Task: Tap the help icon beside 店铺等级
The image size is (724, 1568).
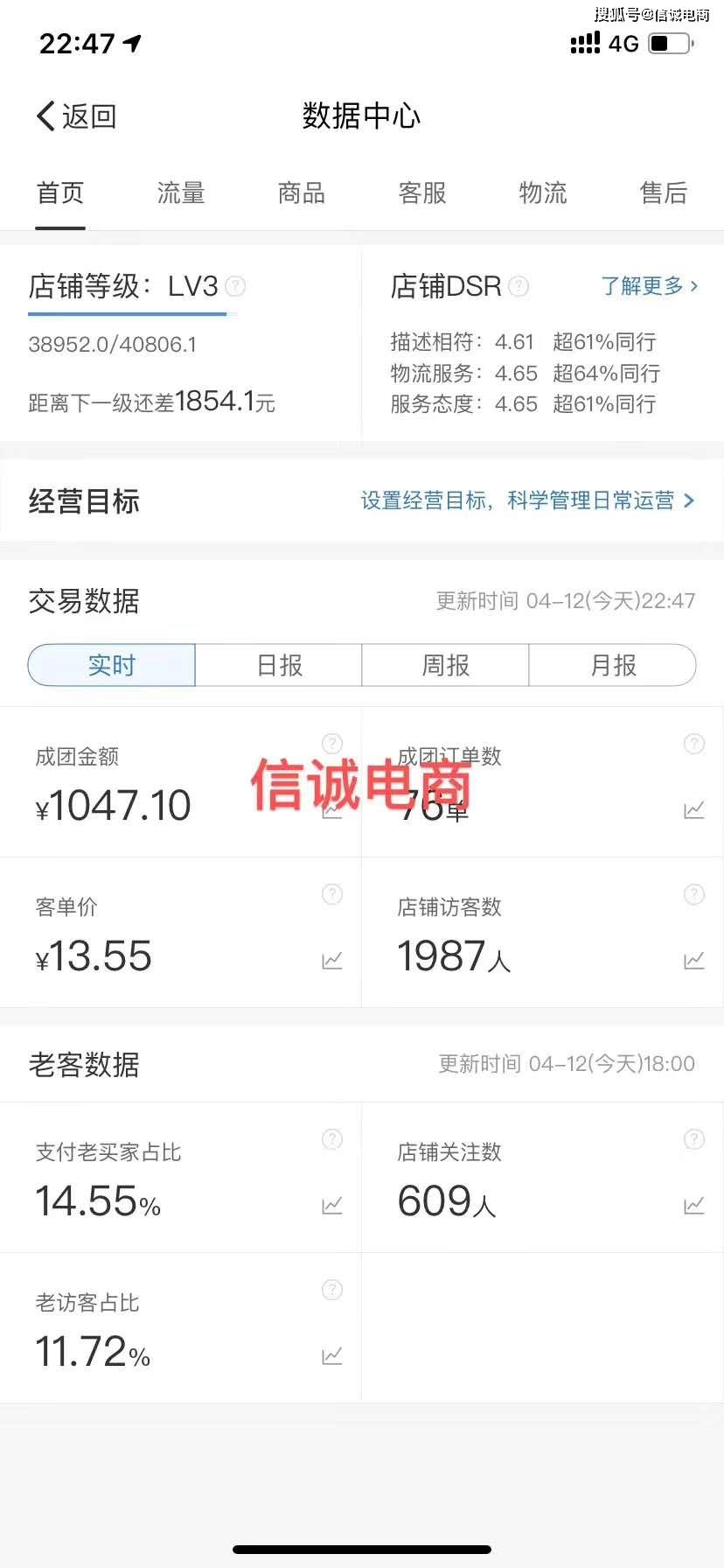Action: 235,286
